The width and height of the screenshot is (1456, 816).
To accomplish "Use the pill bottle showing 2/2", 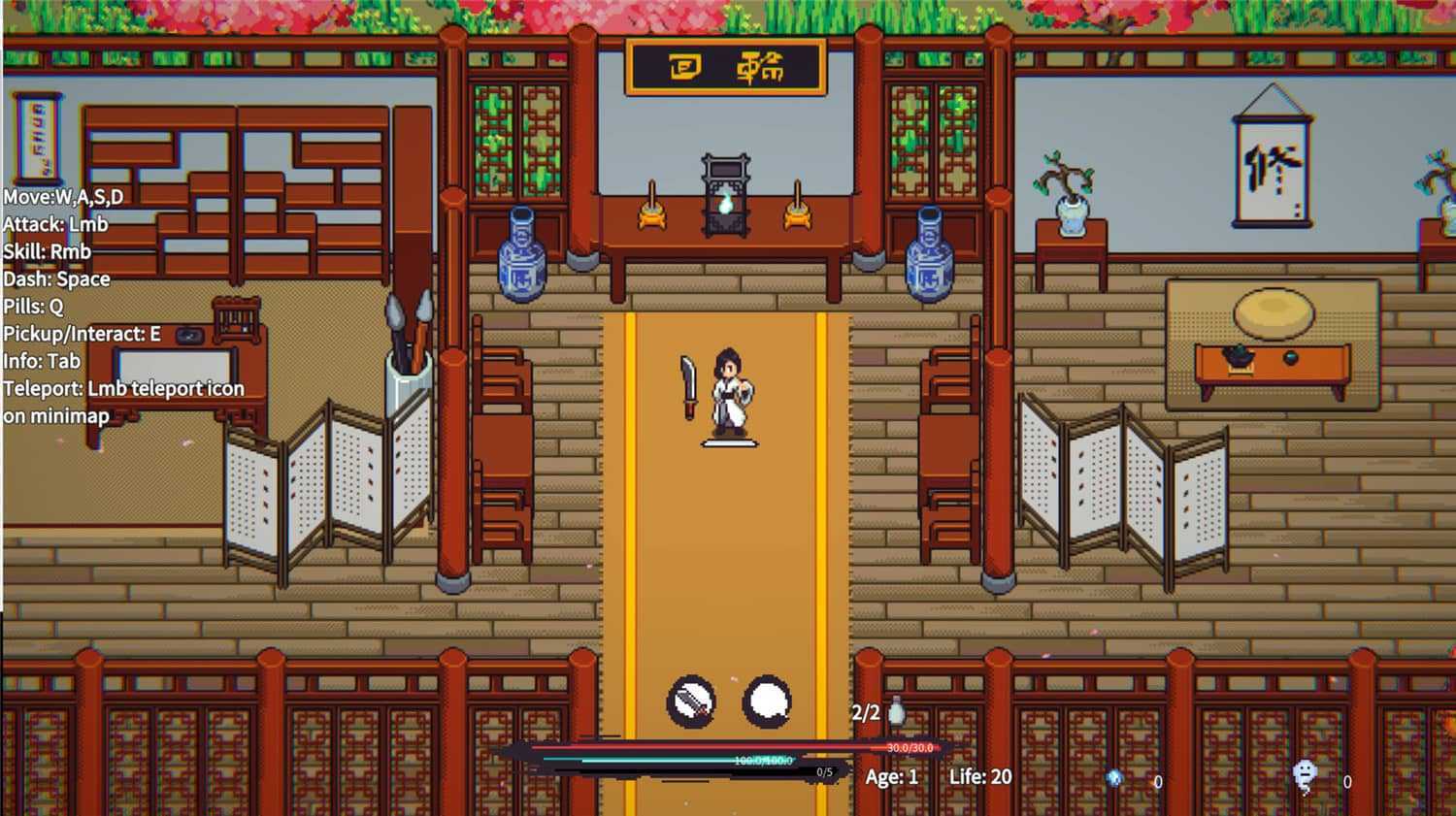I will (896, 712).
